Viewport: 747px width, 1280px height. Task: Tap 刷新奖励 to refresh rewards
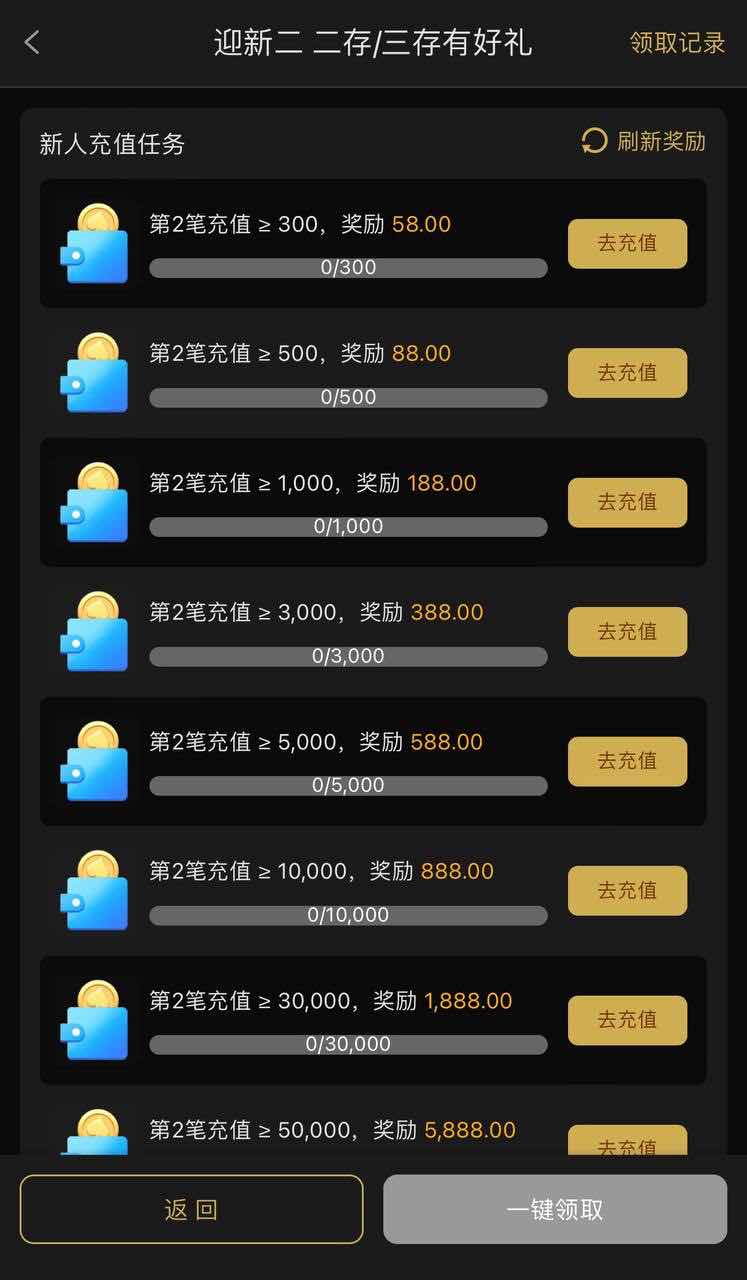coord(644,141)
